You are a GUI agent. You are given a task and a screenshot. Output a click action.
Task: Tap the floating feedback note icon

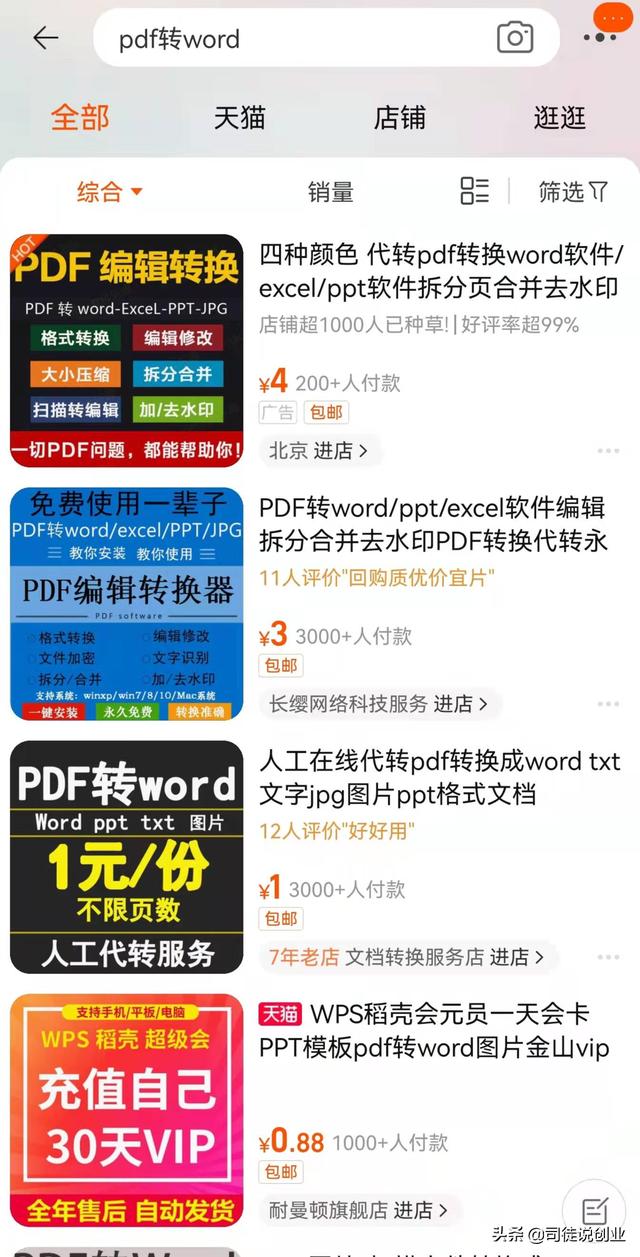point(594,1210)
